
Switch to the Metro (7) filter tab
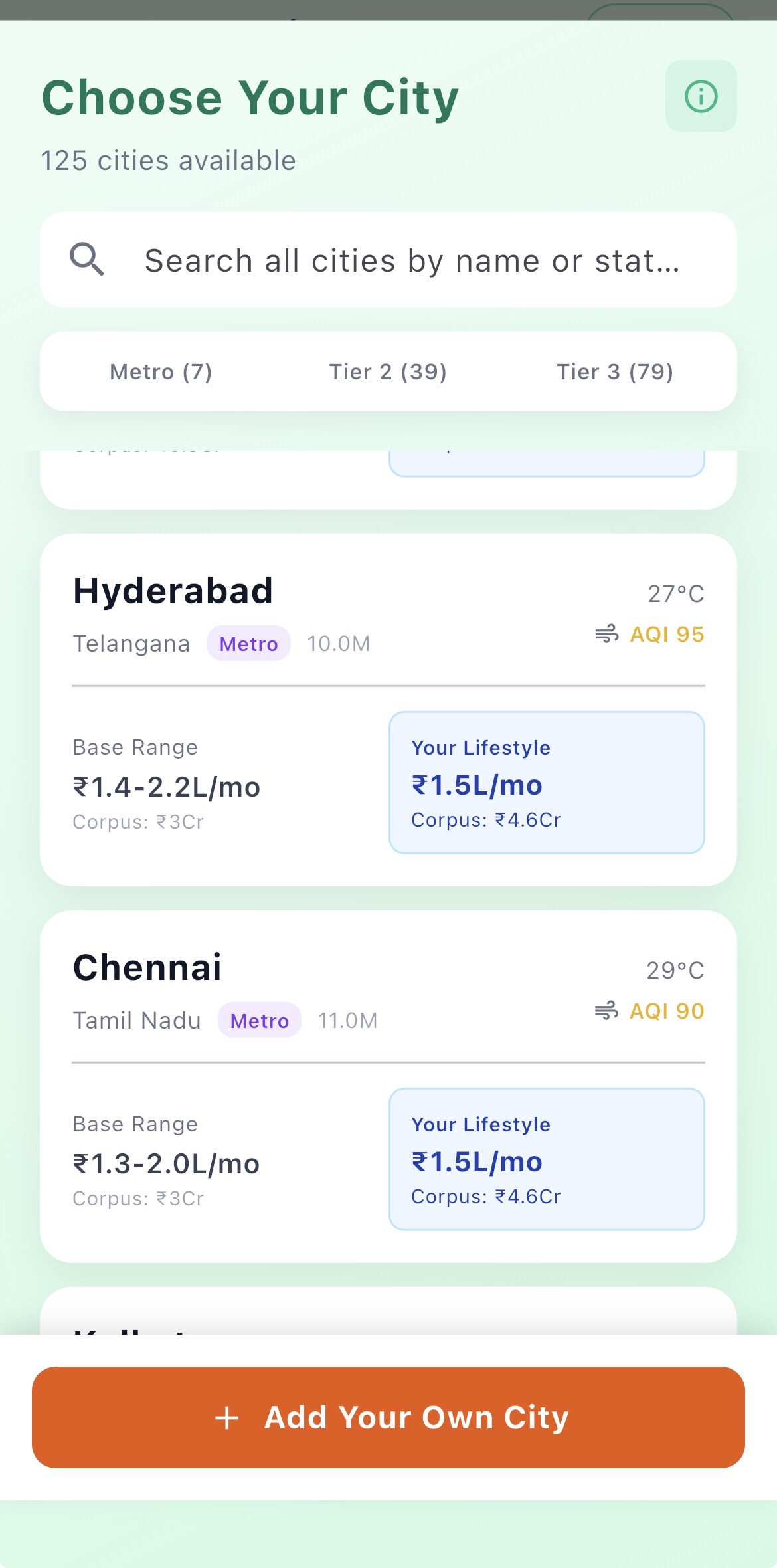pos(159,371)
